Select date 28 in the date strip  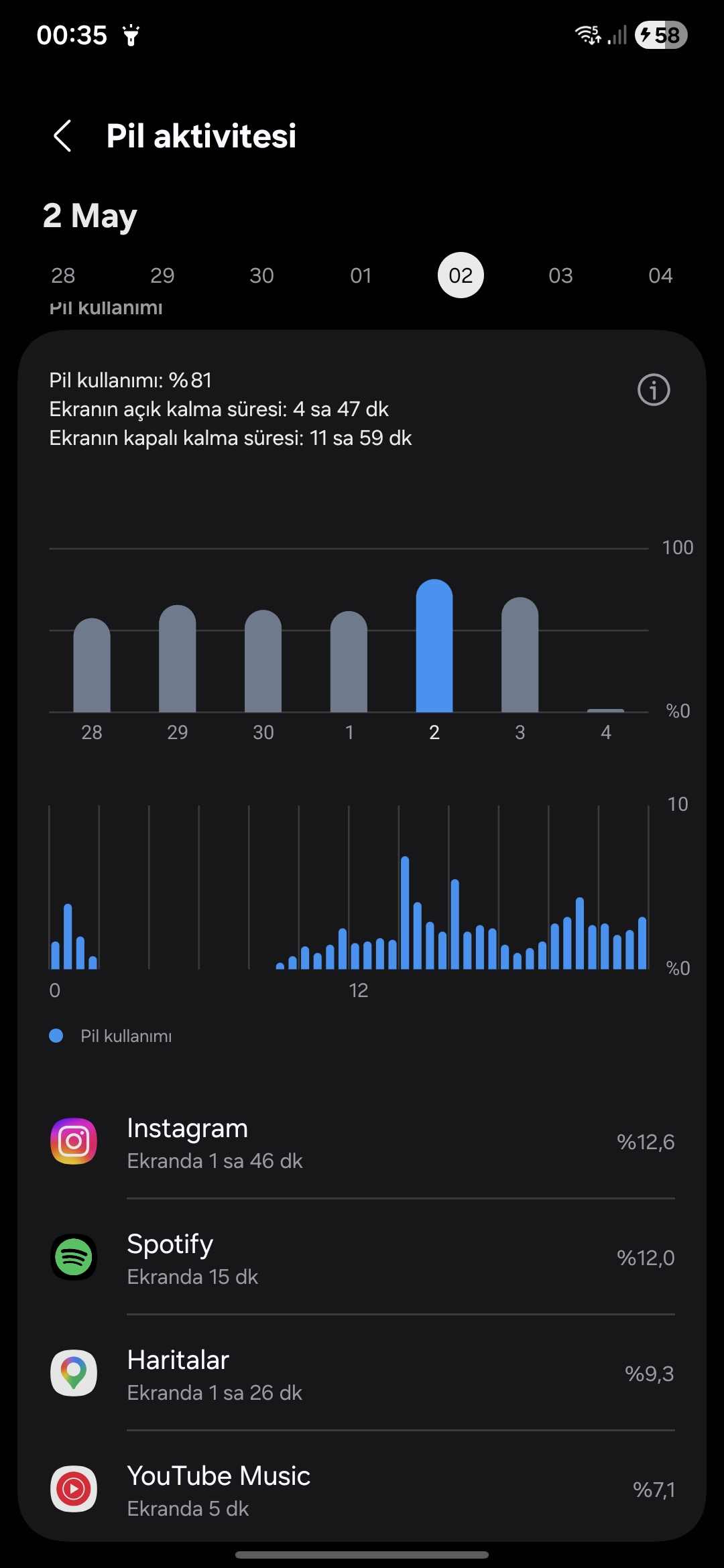[63, 275]
